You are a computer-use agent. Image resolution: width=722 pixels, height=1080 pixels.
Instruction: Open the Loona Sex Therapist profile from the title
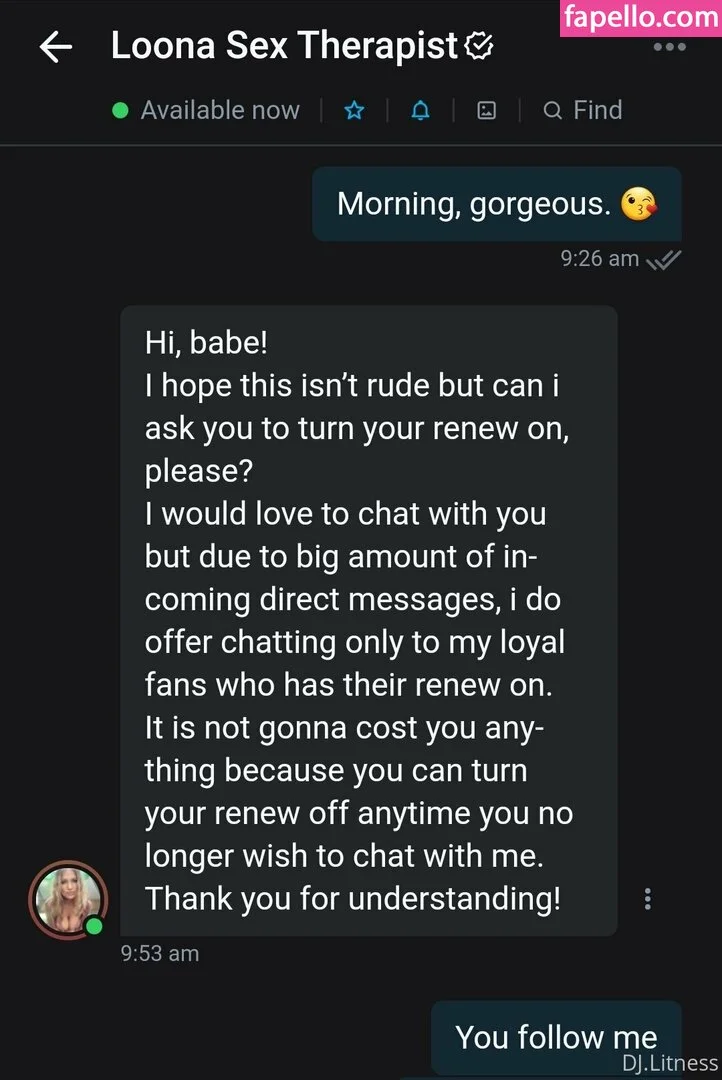(x=285, y=47)
